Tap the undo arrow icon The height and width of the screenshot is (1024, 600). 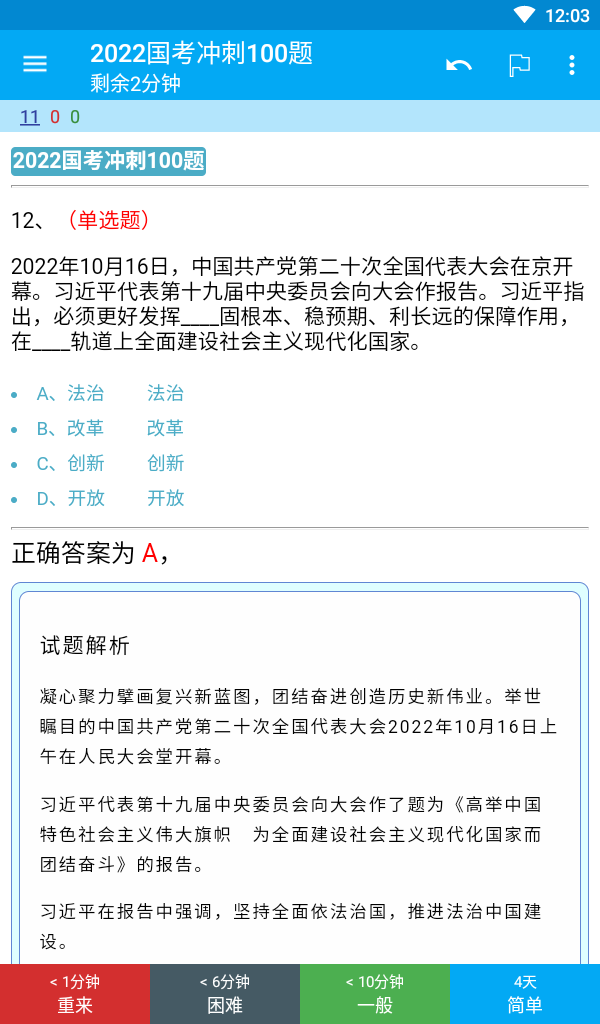[x=459, y=65]
